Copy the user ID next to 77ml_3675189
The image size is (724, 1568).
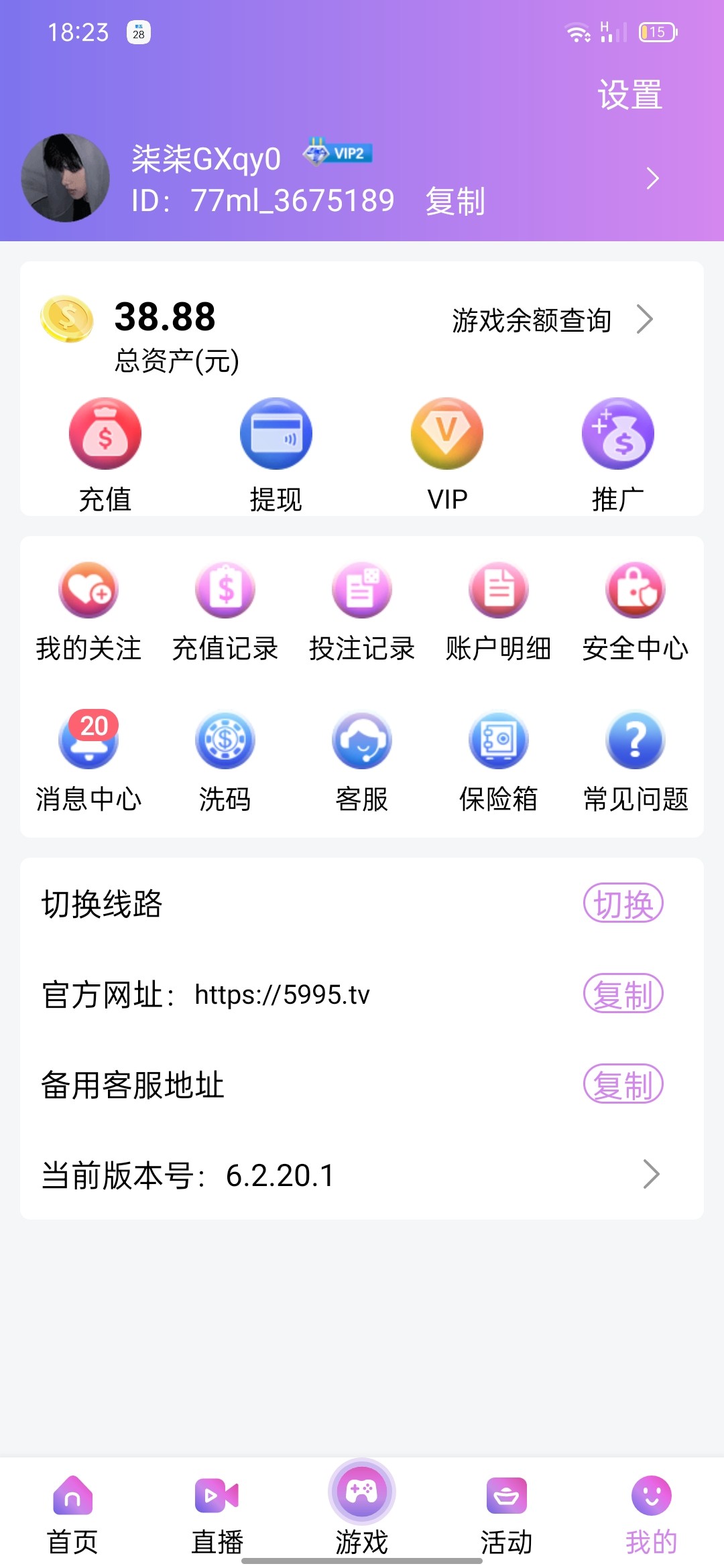[455, 201]
